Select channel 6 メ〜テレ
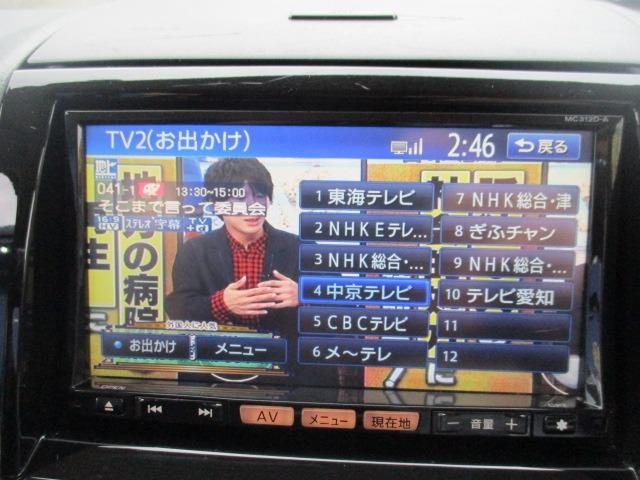 (x=363, y=352)
